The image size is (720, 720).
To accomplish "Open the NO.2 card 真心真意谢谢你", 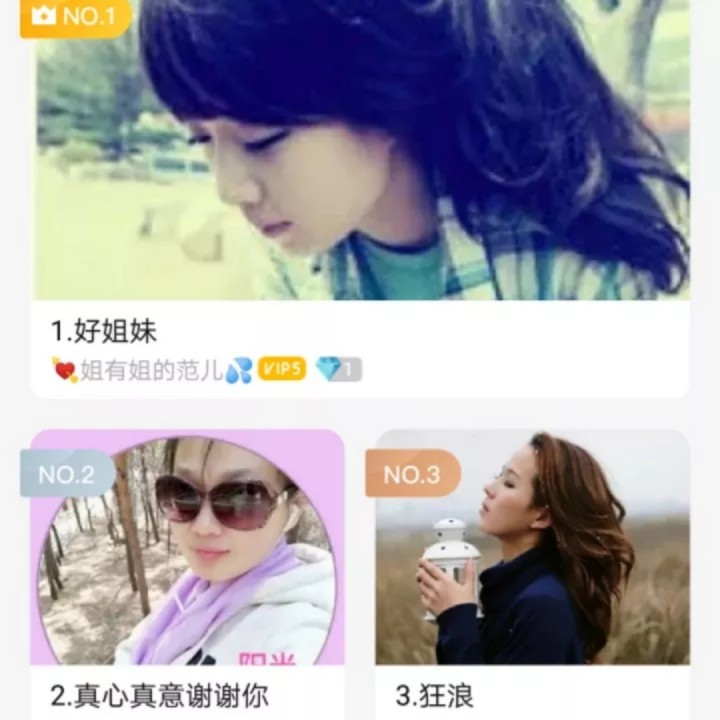I will tap(187, 560).
